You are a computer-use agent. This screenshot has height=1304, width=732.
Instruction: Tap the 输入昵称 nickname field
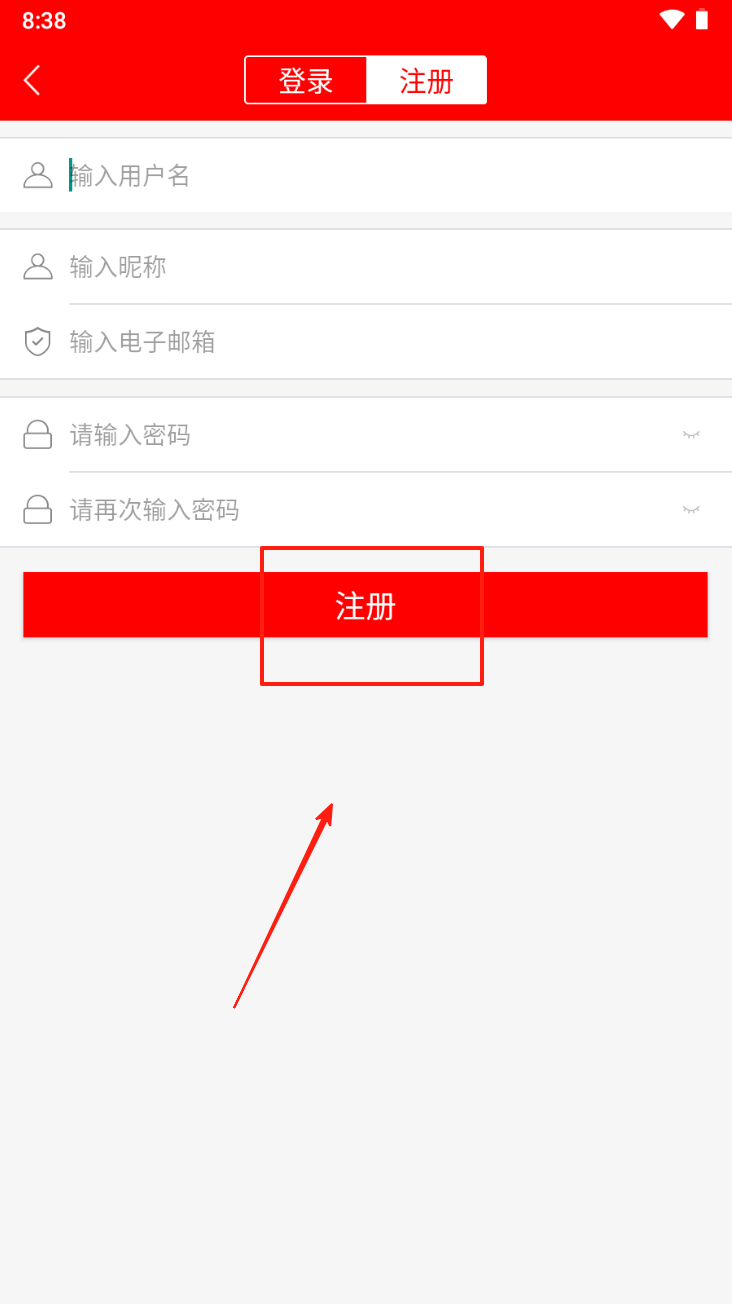click(x=398, y=267)
